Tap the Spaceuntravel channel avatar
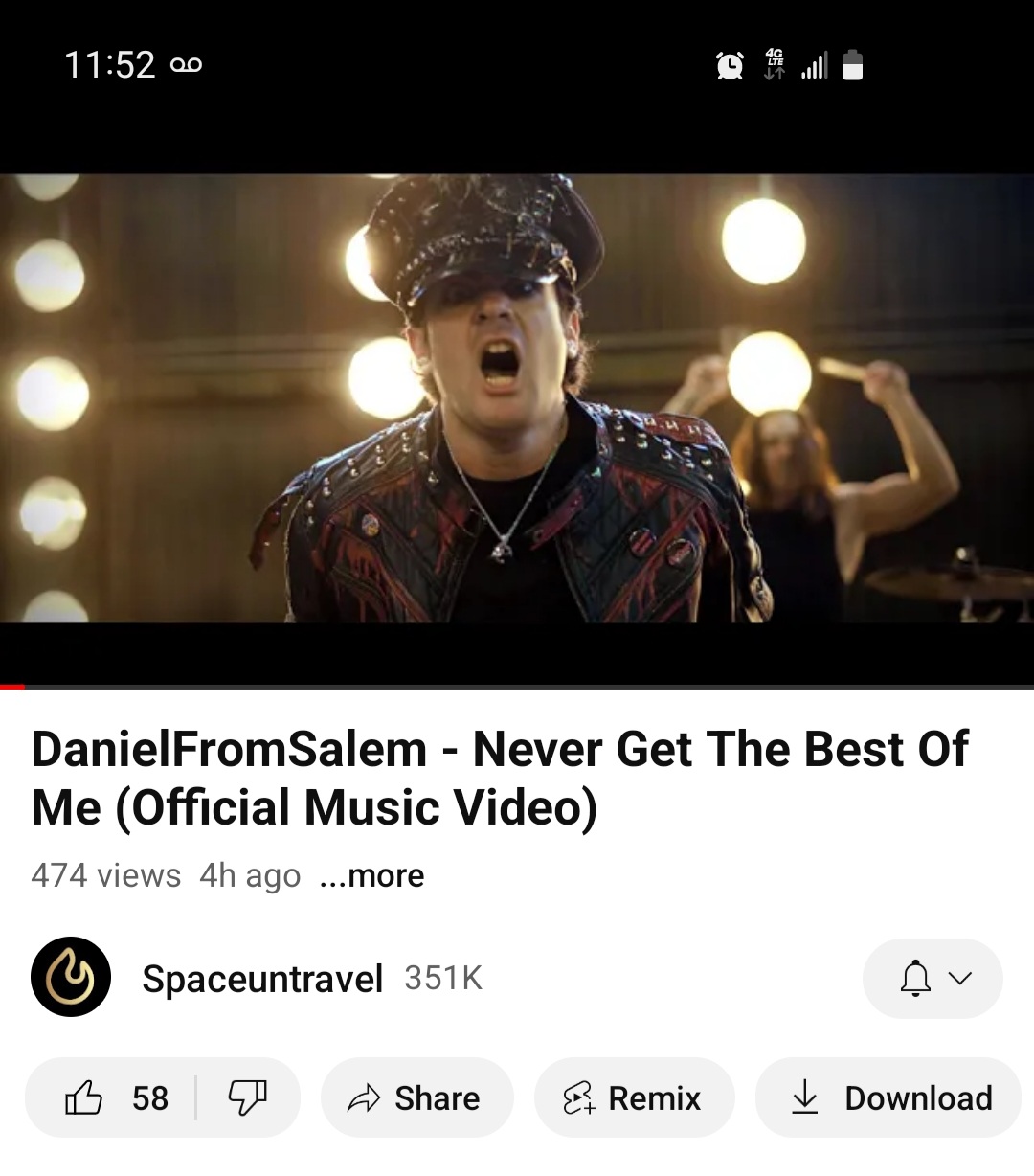1034x1176 pixels. [x=71, y=978]
